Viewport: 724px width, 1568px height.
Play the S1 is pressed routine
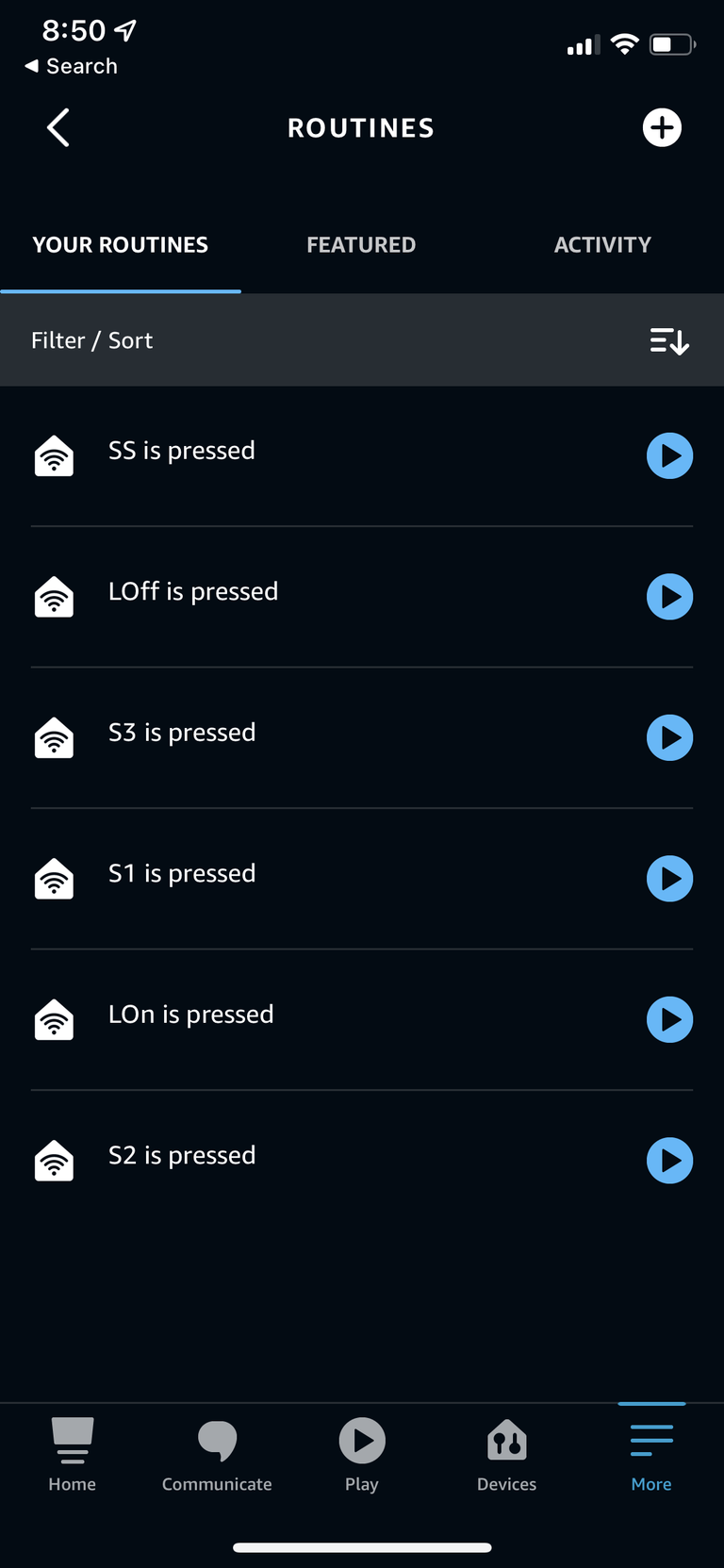tap(669, 879)
